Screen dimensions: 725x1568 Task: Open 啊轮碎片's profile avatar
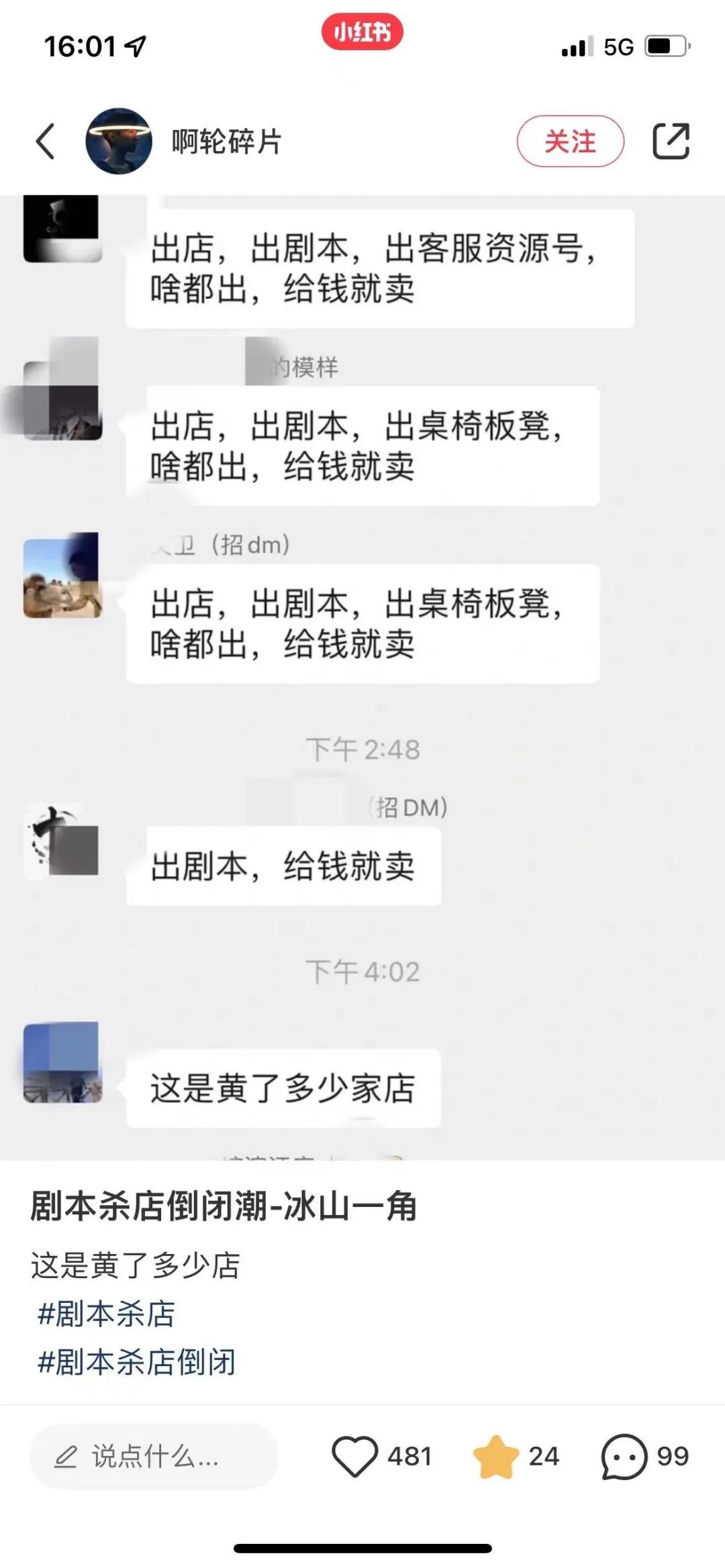click(119, 141)
